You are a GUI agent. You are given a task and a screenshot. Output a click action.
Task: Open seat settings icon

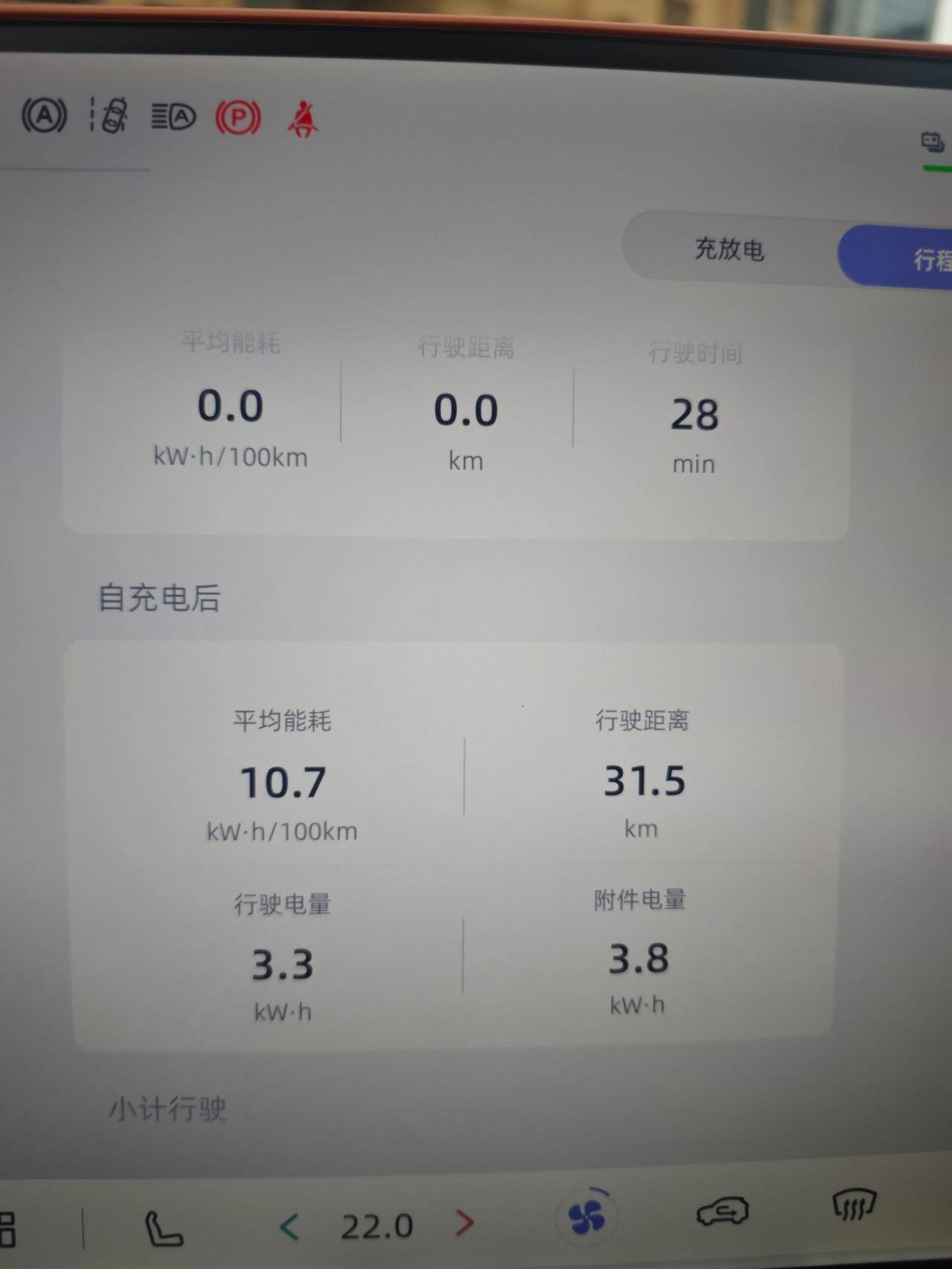click(x=163, y=1228)
